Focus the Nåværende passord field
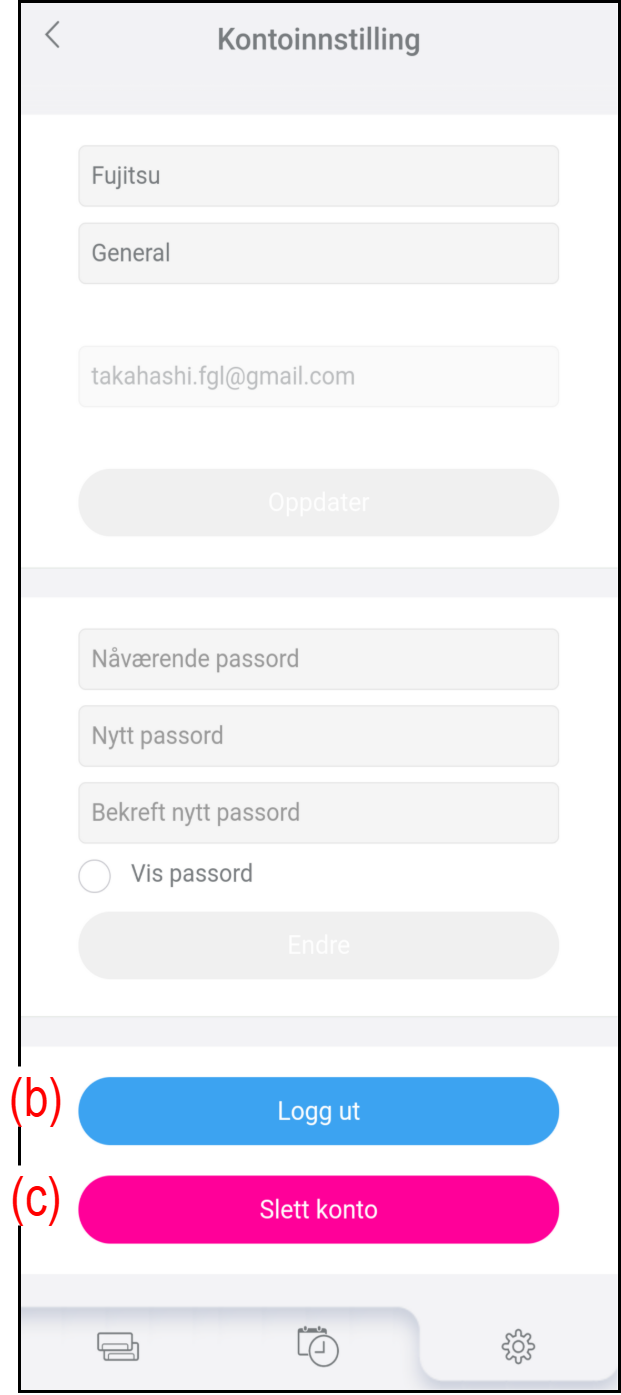The width and height of the screenshot is (621, 1395). click(x=318, y=659)
